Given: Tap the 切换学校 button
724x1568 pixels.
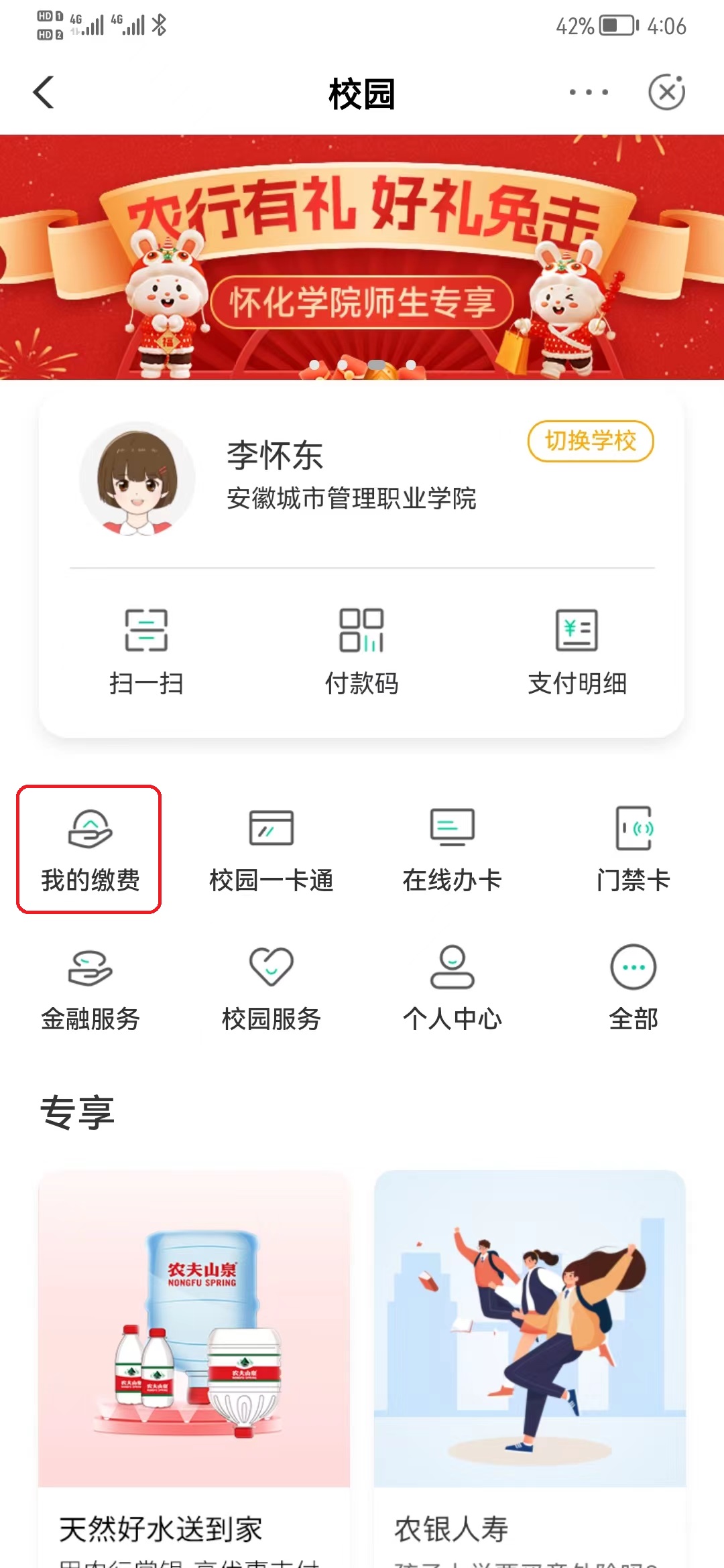Looking at the screenshot, I should [x=590, y=441].
